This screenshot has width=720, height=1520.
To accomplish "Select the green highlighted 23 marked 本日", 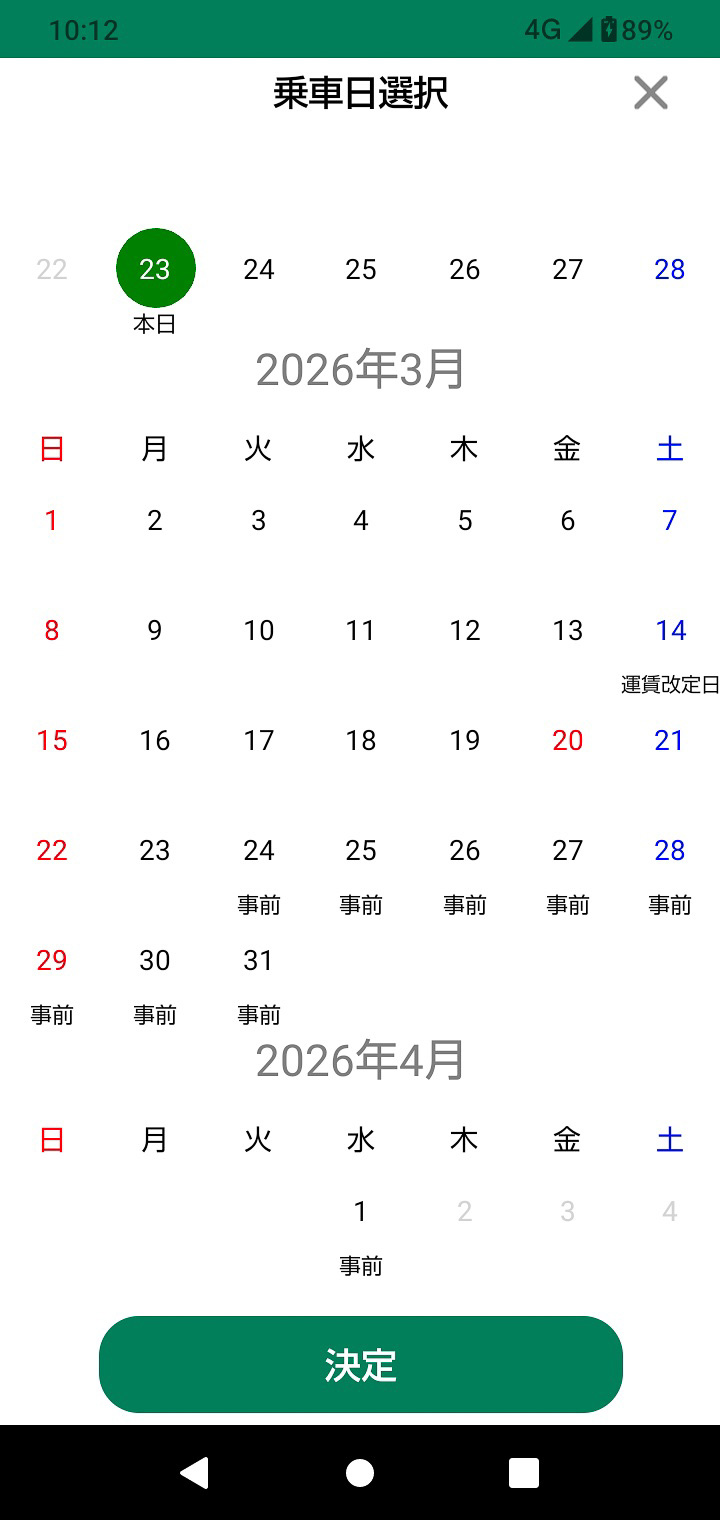I will click(x=155, y=269).
